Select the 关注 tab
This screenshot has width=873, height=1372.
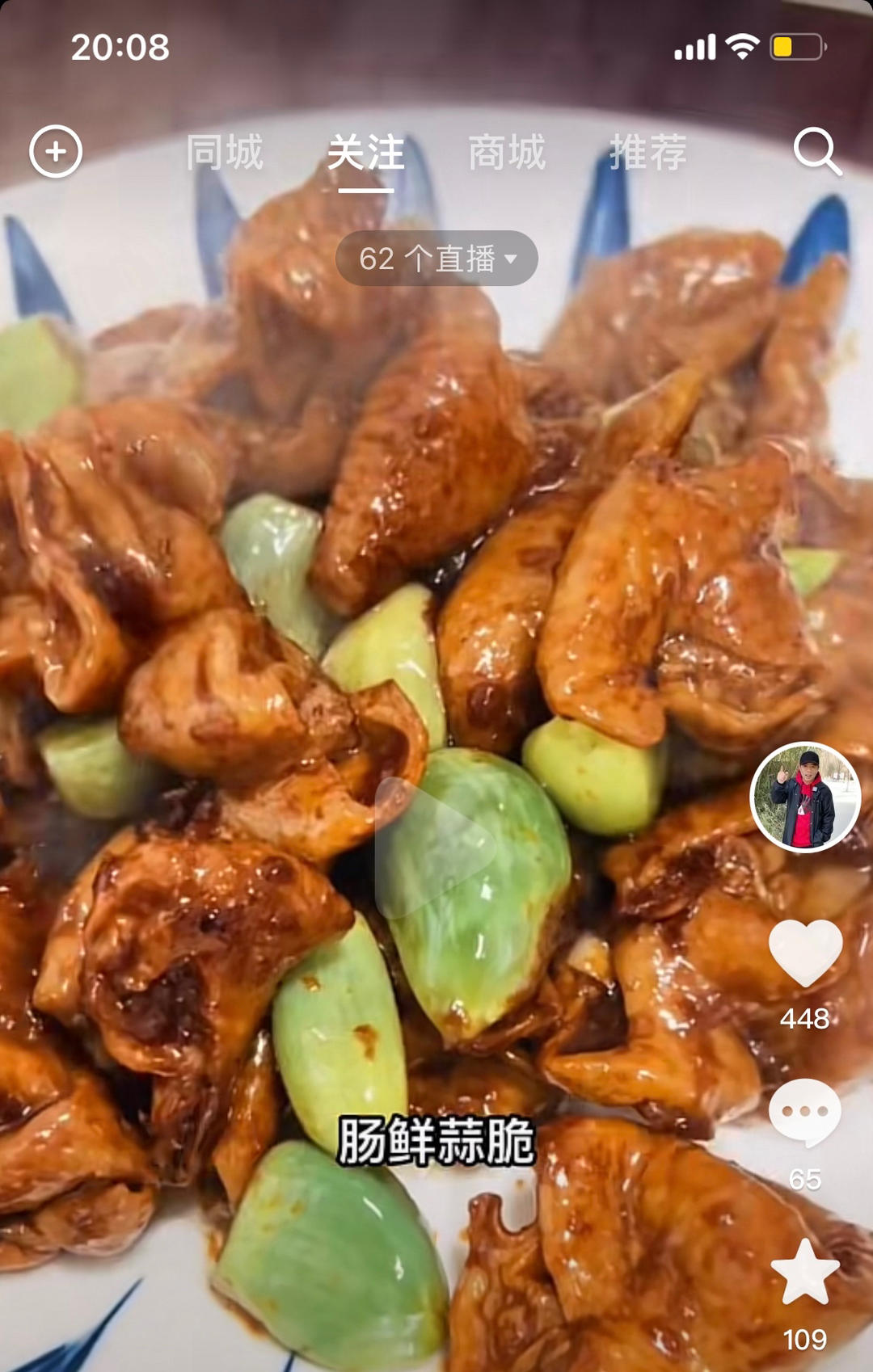coord(365,153)
